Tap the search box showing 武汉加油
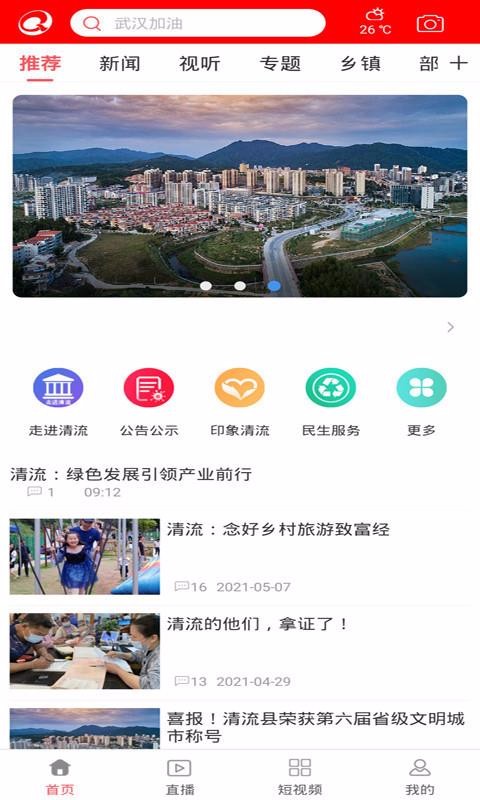480x800 pixels. [197, 23]
